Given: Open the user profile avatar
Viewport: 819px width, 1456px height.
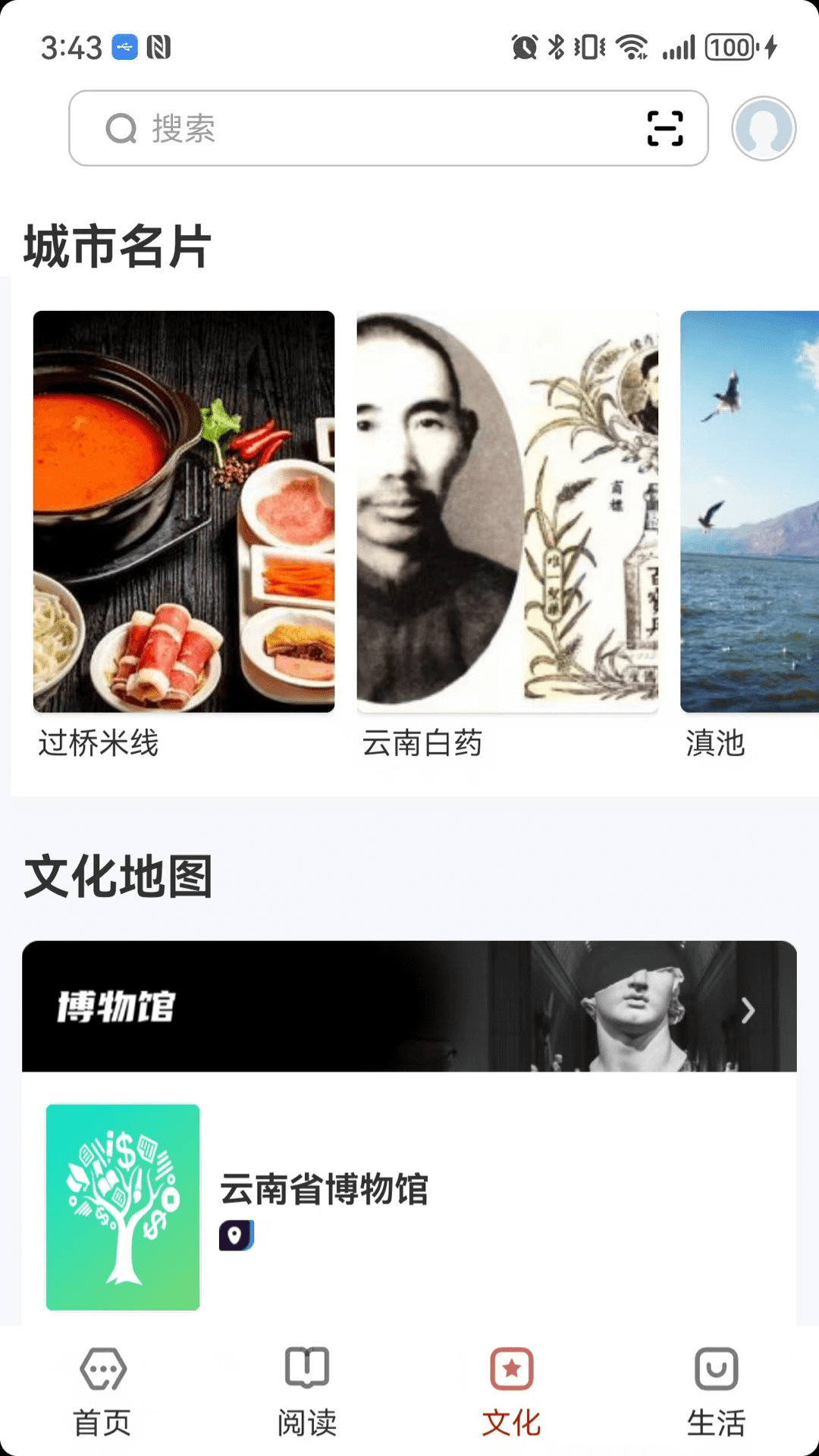Looking at the screenshot, I should (764, 129).
